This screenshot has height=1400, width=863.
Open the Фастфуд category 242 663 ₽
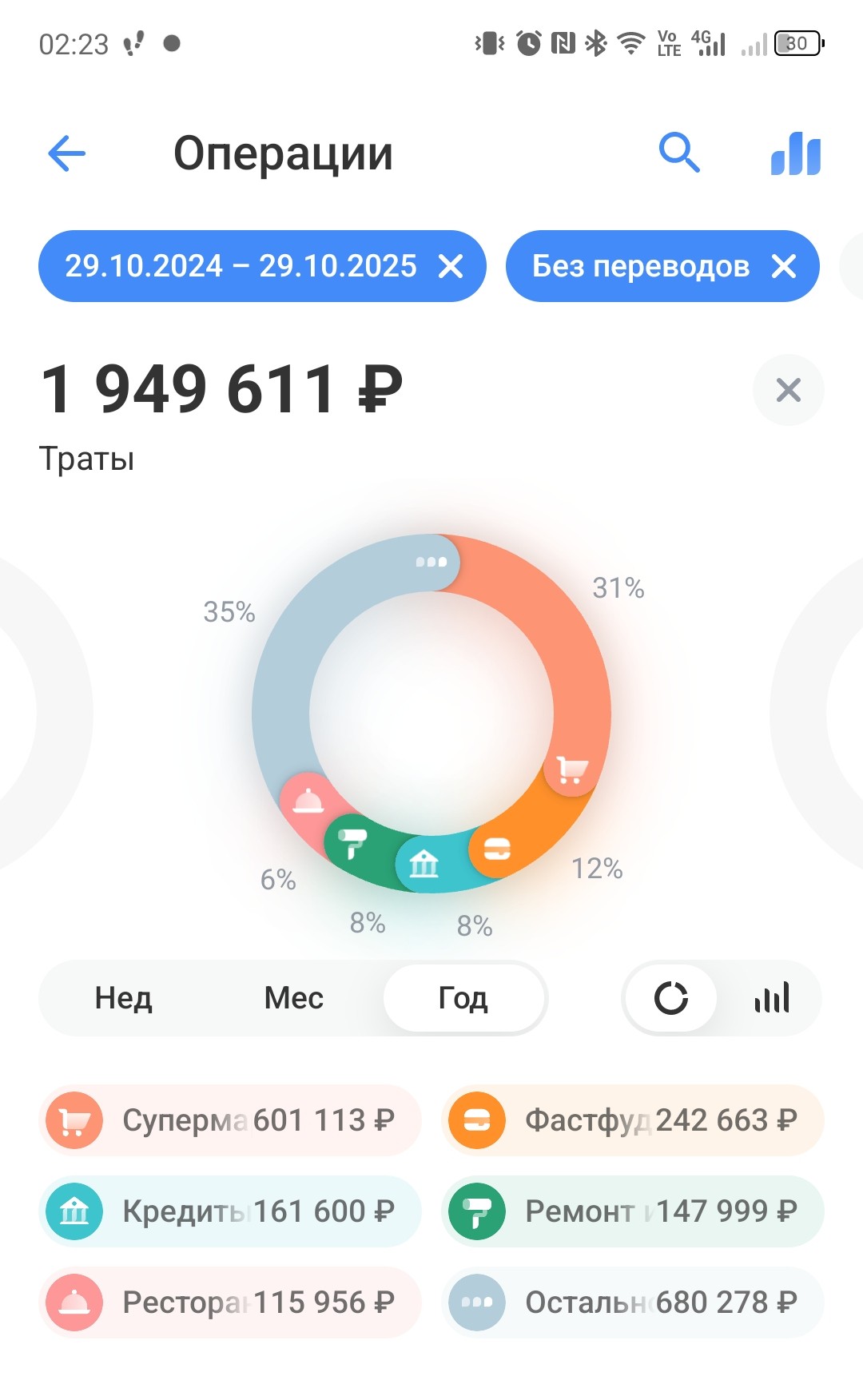point(632,1120)
